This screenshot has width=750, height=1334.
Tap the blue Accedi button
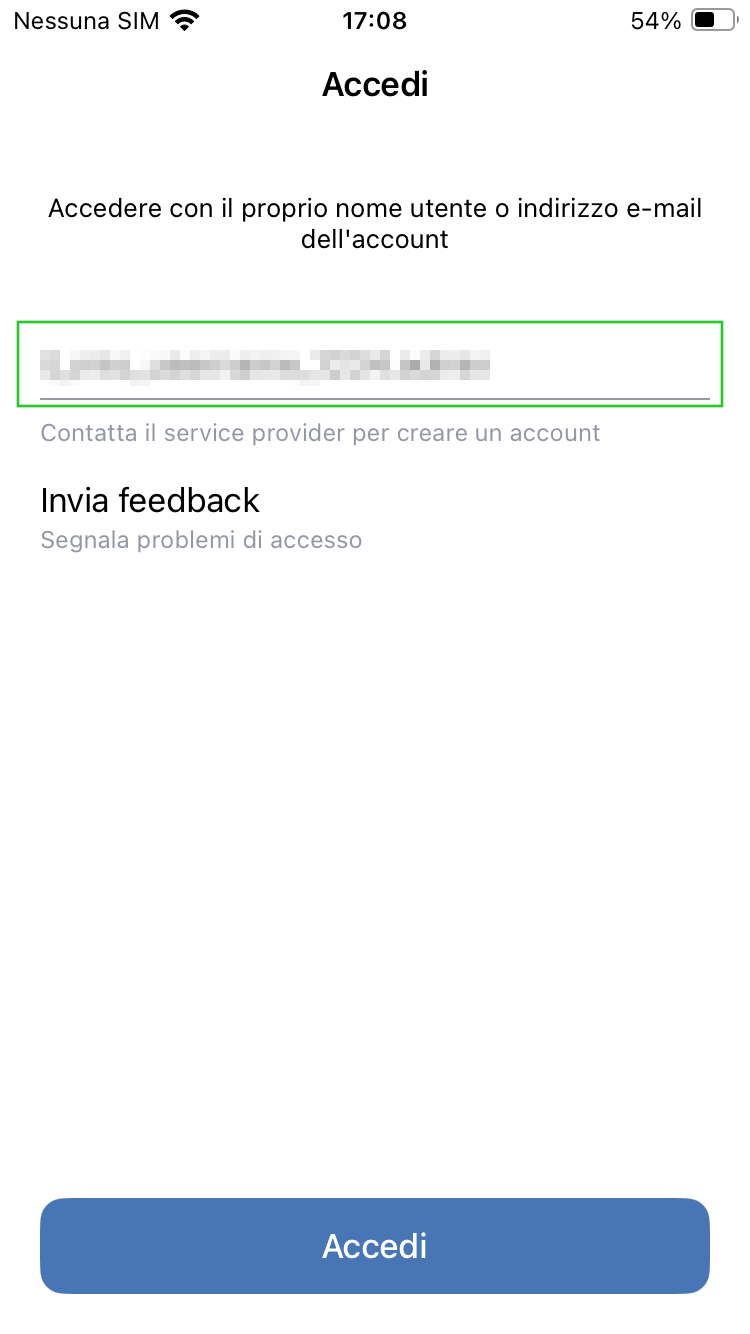point(375,1246)
